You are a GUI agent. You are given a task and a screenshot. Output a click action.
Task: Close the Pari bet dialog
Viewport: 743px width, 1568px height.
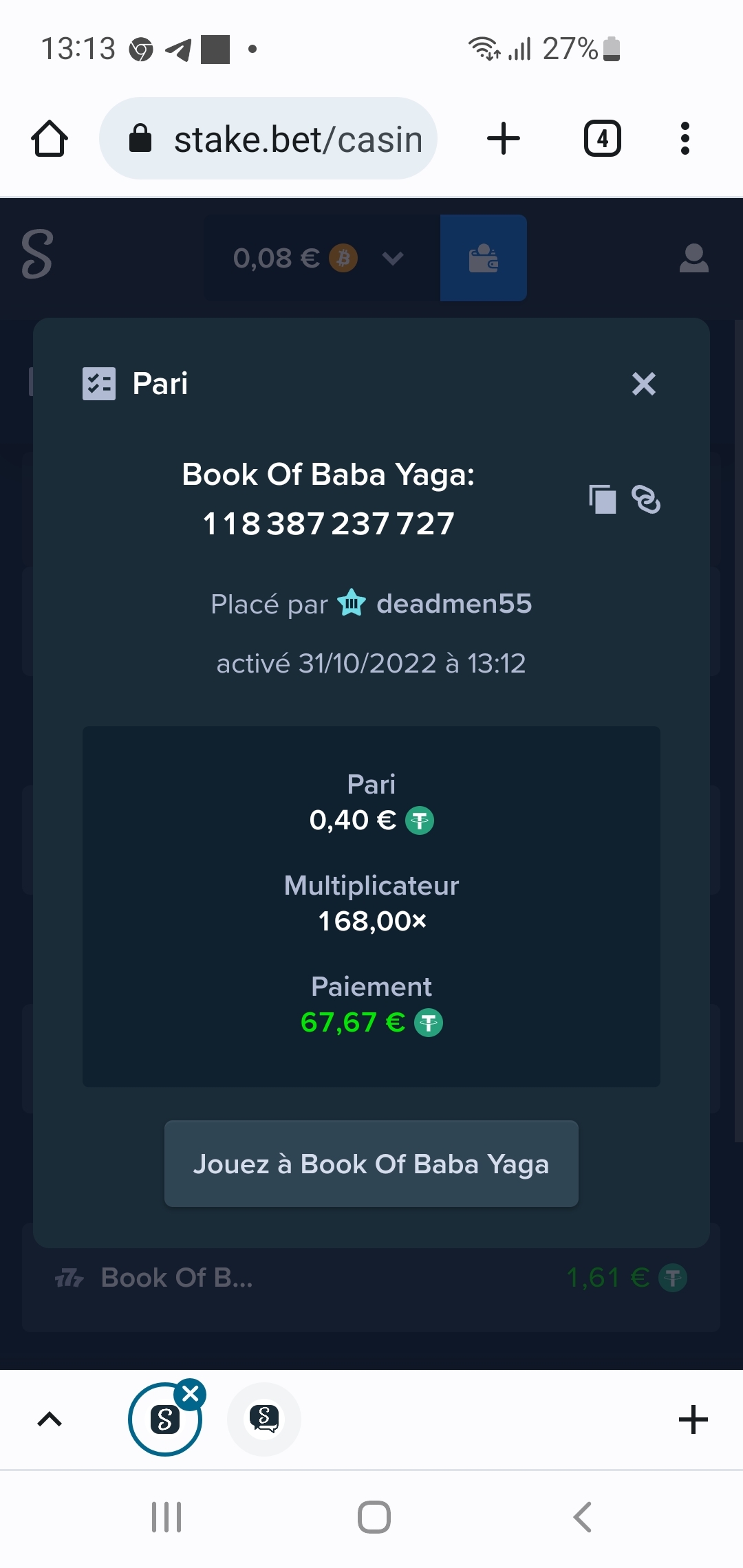click(643, 384)
